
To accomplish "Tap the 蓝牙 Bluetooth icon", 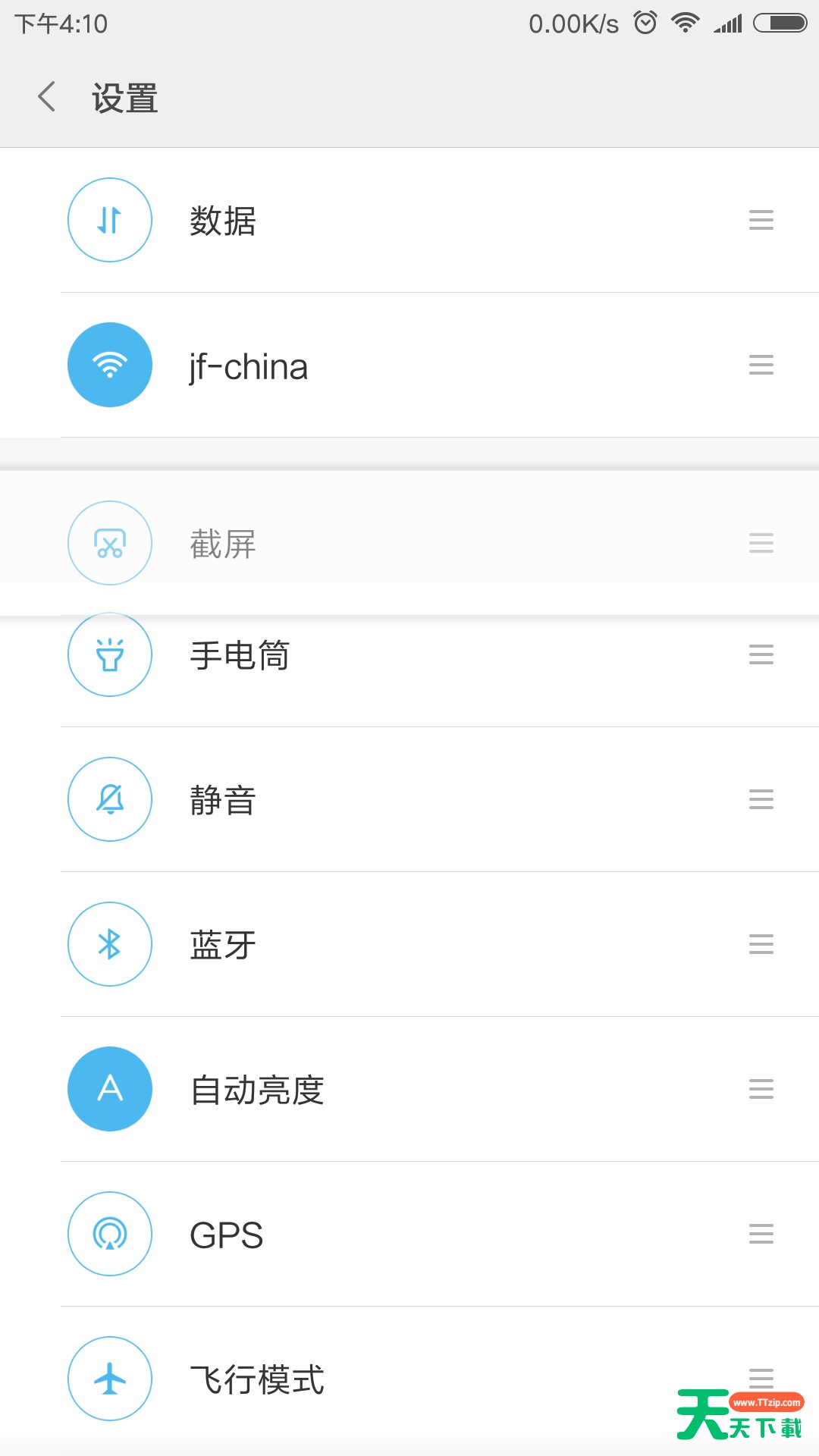I will coord(110,944).
